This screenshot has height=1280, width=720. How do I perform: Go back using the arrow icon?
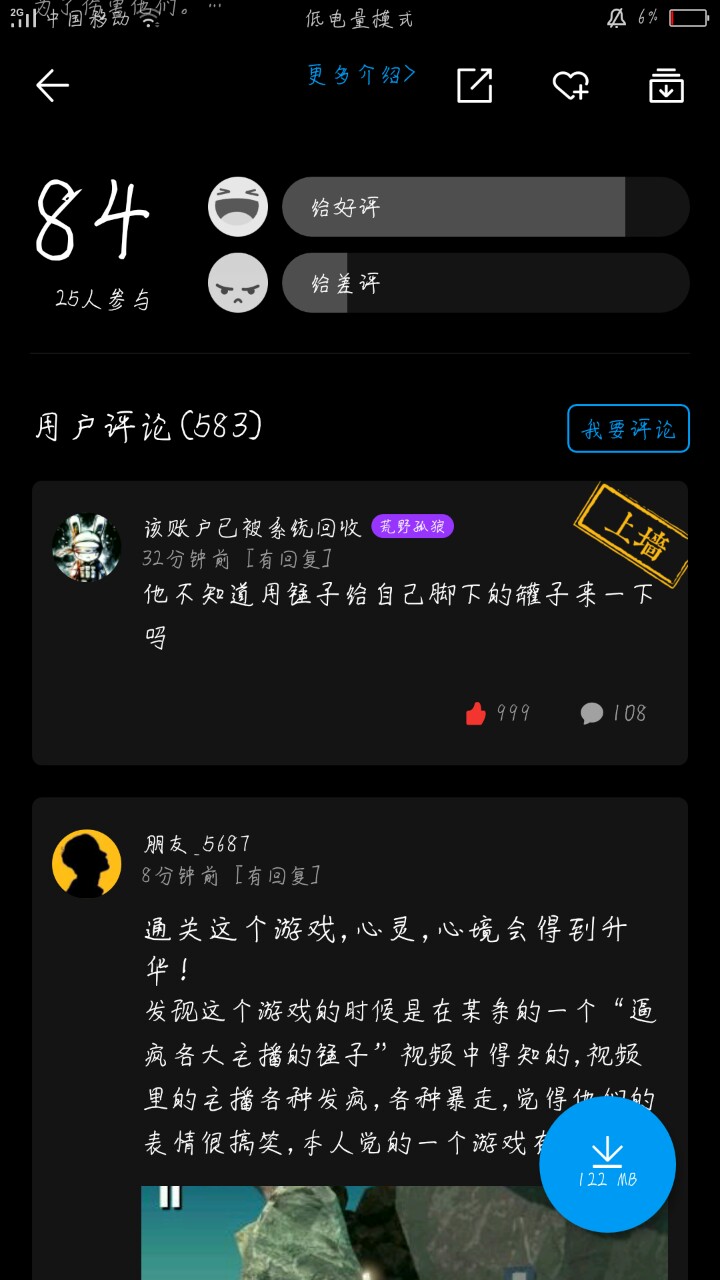point(52,86)
